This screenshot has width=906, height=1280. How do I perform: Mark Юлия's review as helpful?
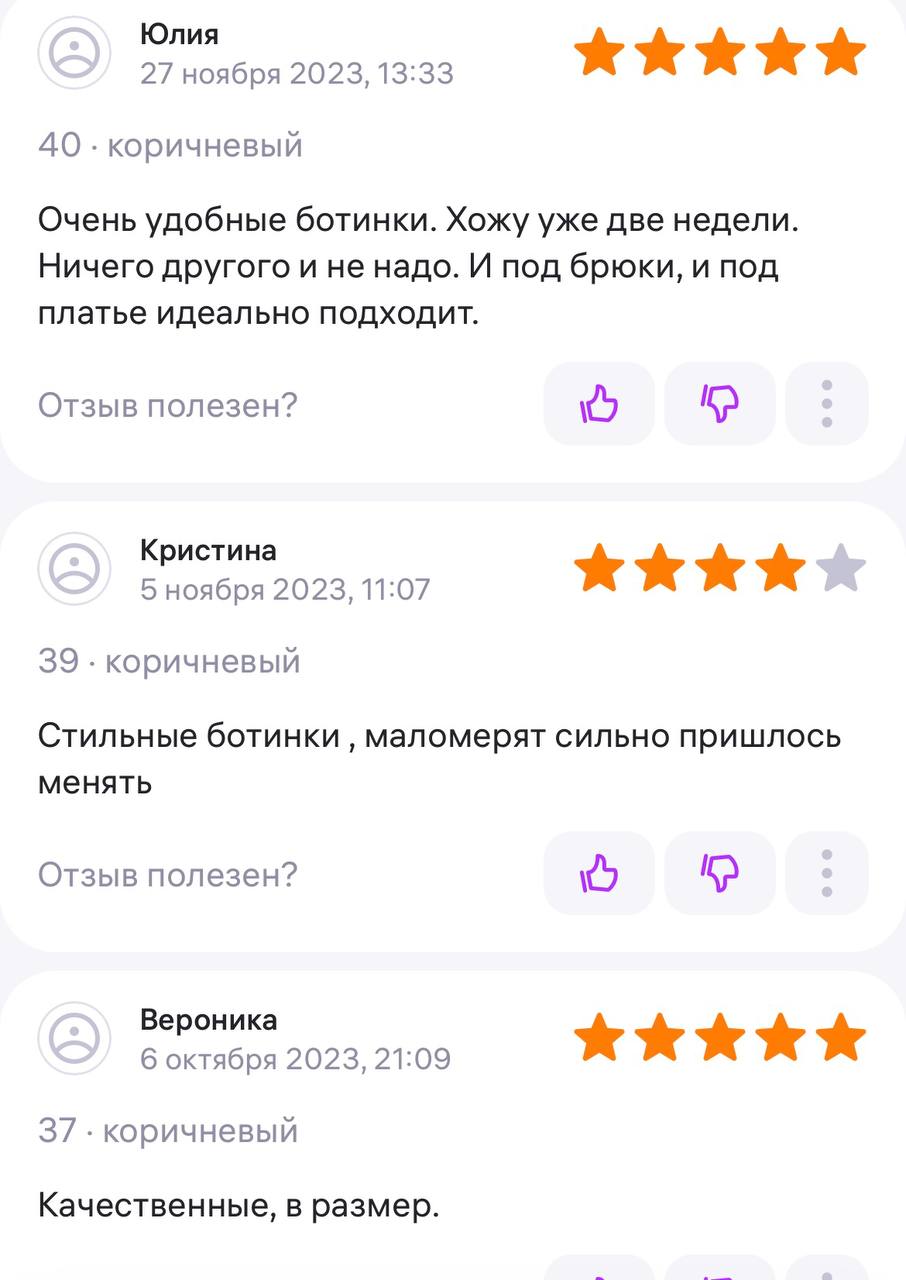[599, 404]
